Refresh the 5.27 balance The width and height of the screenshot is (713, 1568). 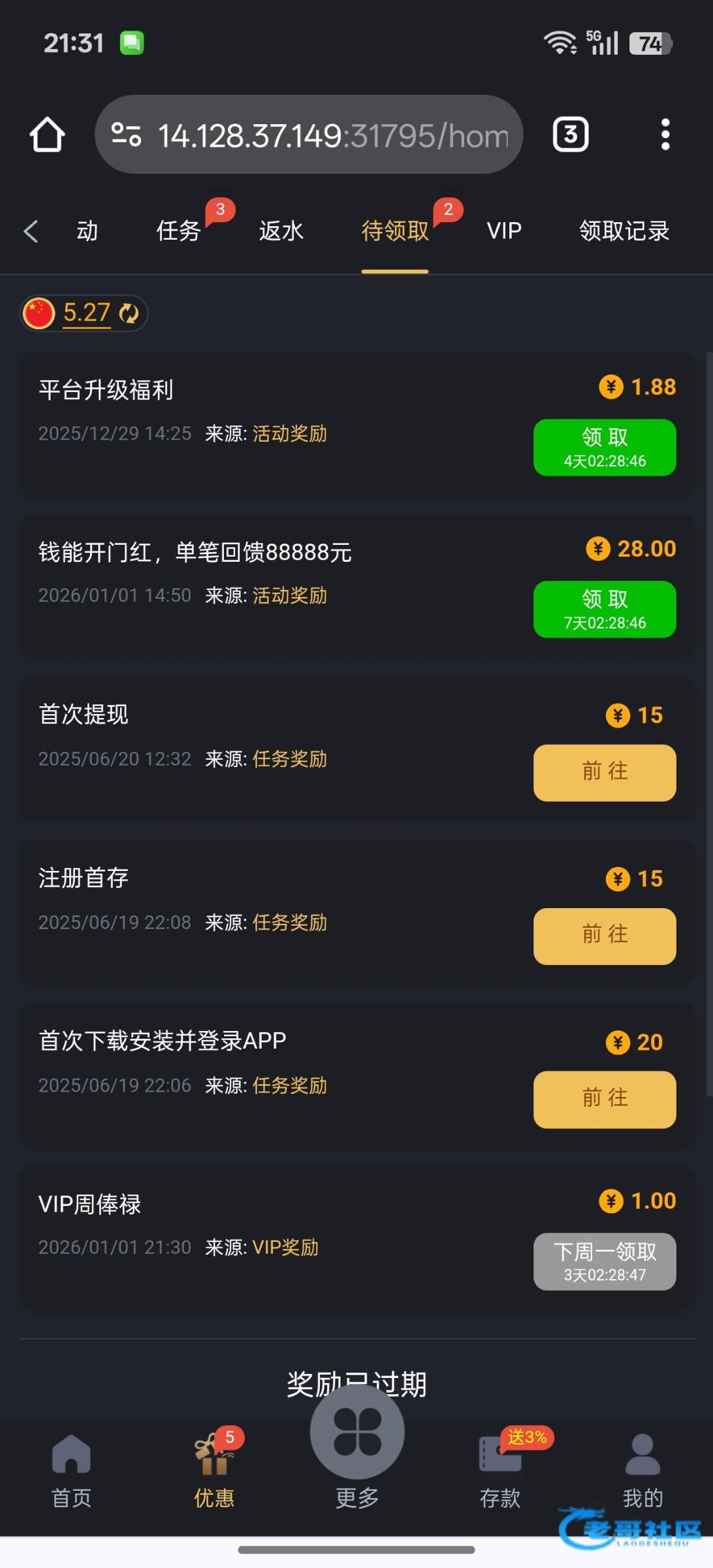(x=129, y=314)
